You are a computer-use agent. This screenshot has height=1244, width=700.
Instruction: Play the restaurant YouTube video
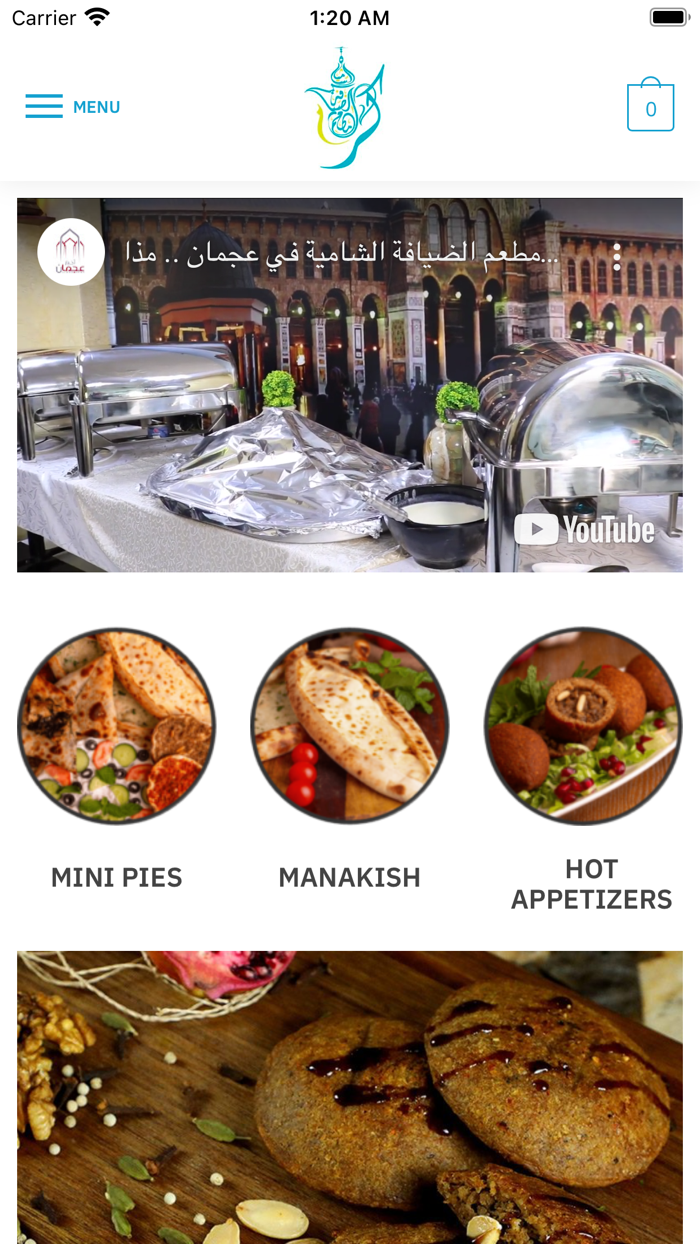pos(350,385)
